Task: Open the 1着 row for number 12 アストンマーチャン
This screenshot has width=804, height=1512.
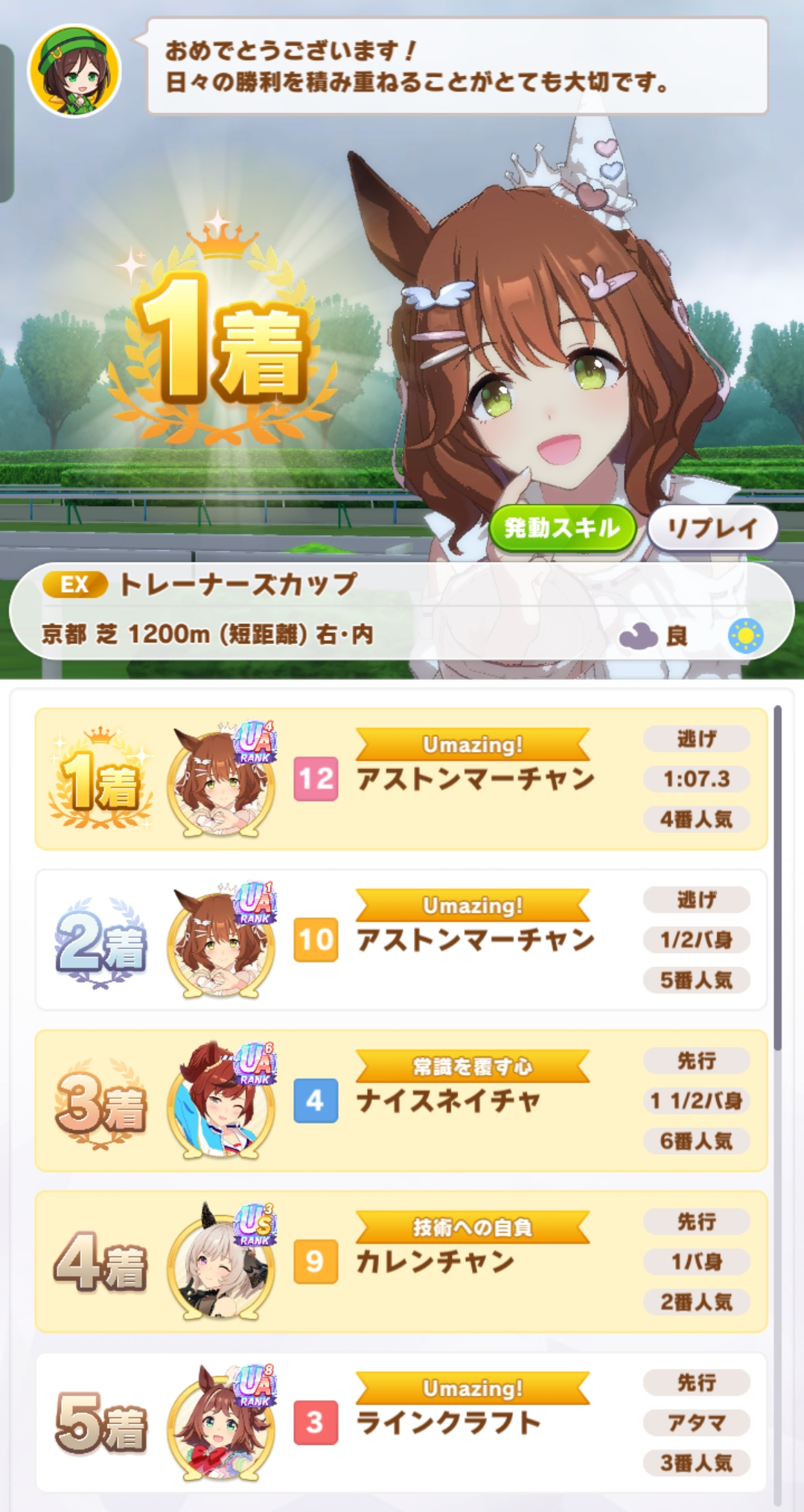Action: [x=401, y=779]
